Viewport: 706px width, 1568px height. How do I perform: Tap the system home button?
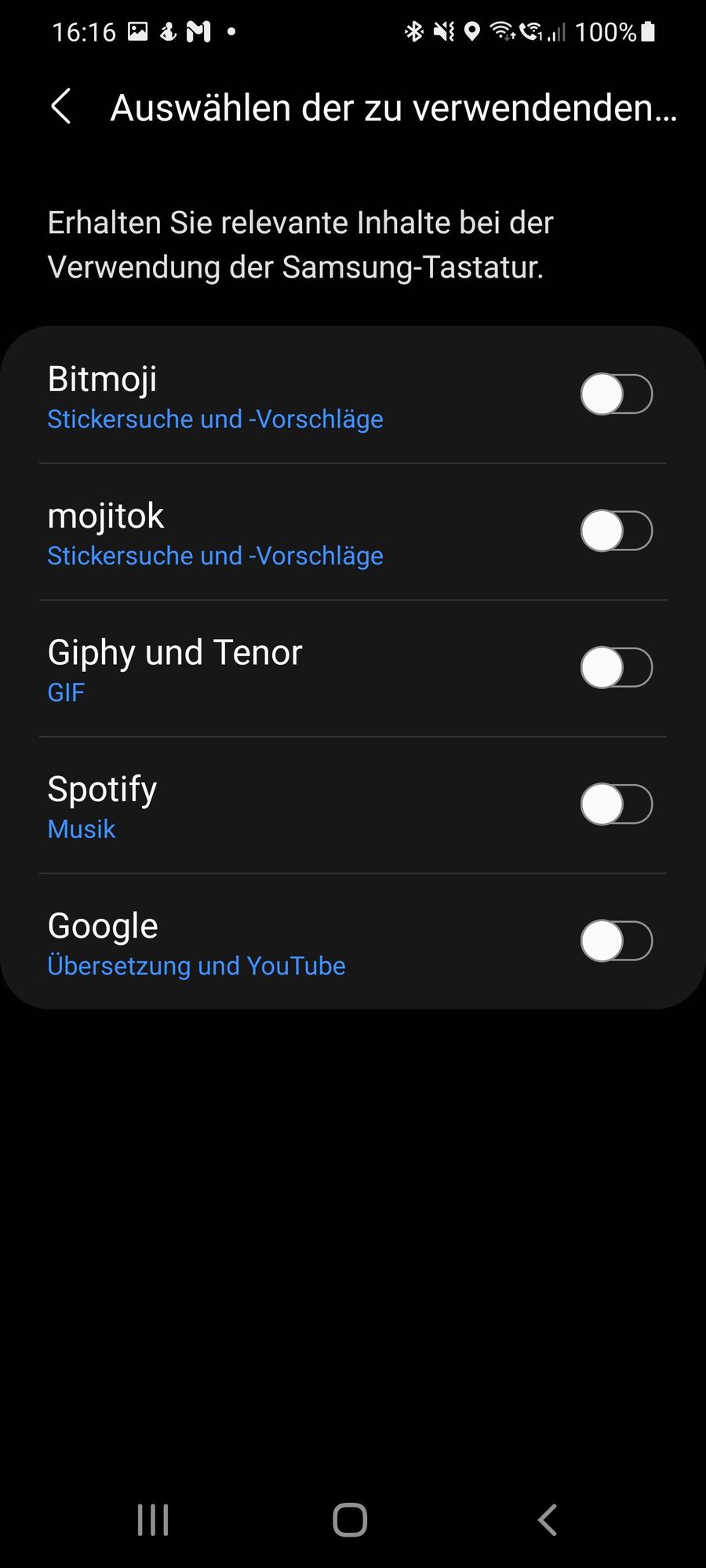click(x=350, y=1520)
